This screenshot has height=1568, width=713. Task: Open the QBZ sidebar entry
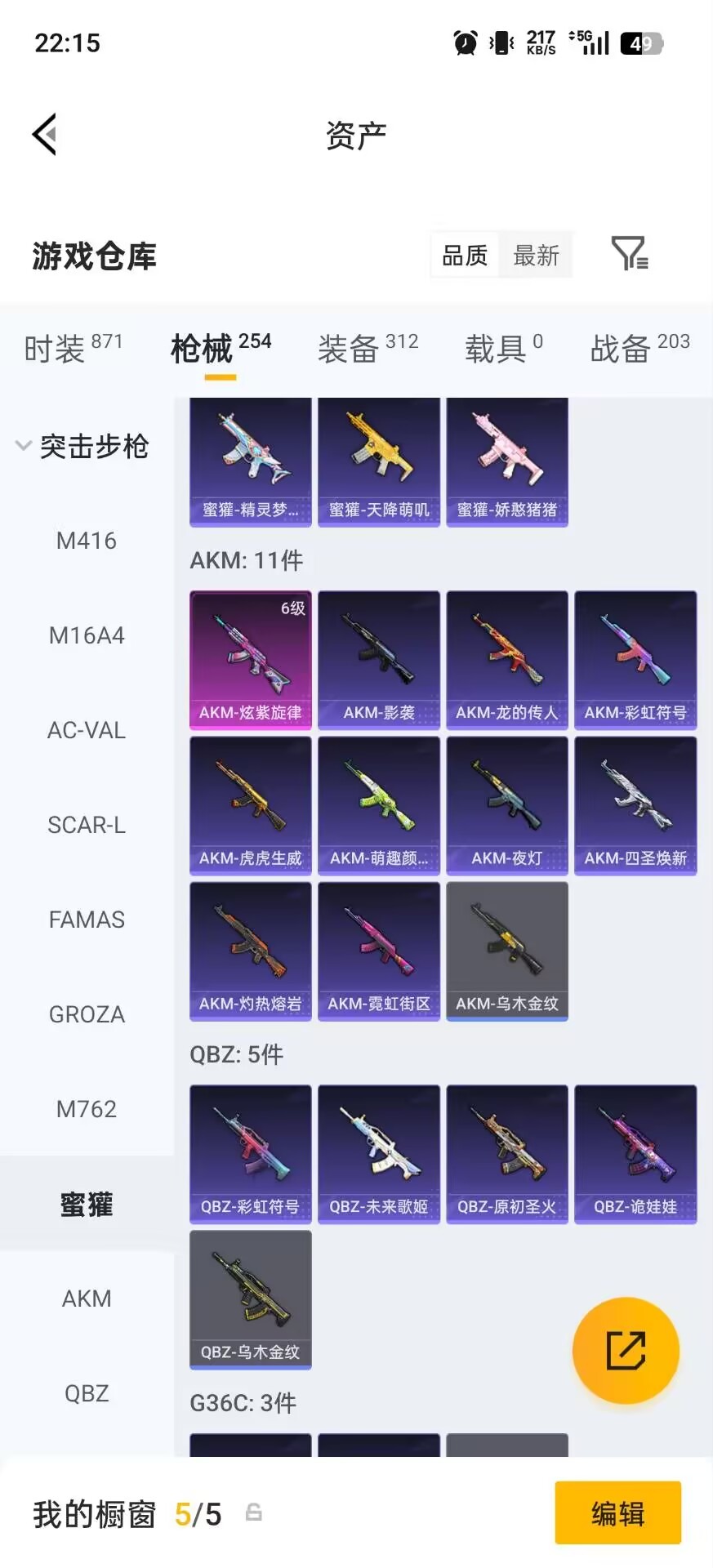[x=87, y=1392]
